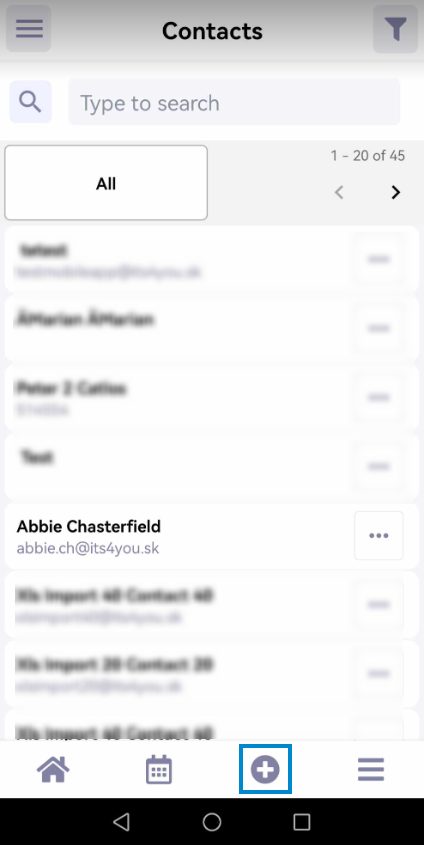Image resolution: width=424 pixels, height=845 pixels.
Task: Open the contacts filter funnel
Action: point(395,29)
